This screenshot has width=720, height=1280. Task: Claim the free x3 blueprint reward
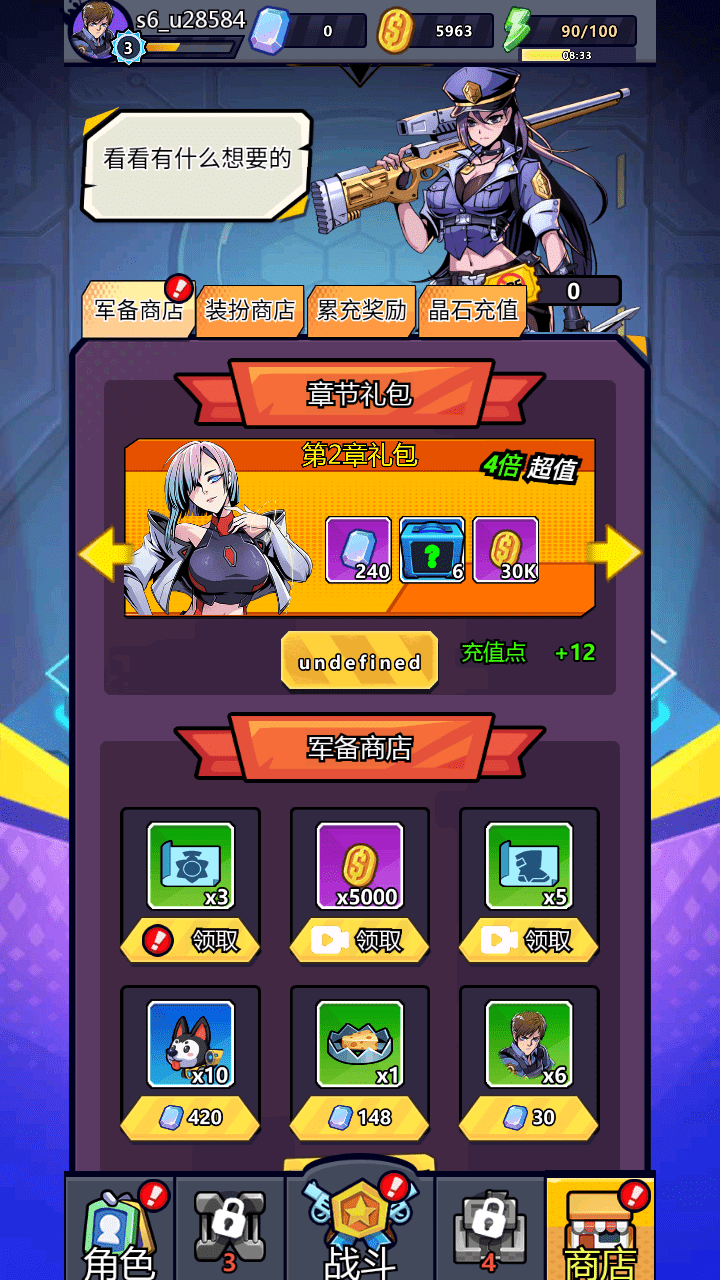click(x=190, y=940)
